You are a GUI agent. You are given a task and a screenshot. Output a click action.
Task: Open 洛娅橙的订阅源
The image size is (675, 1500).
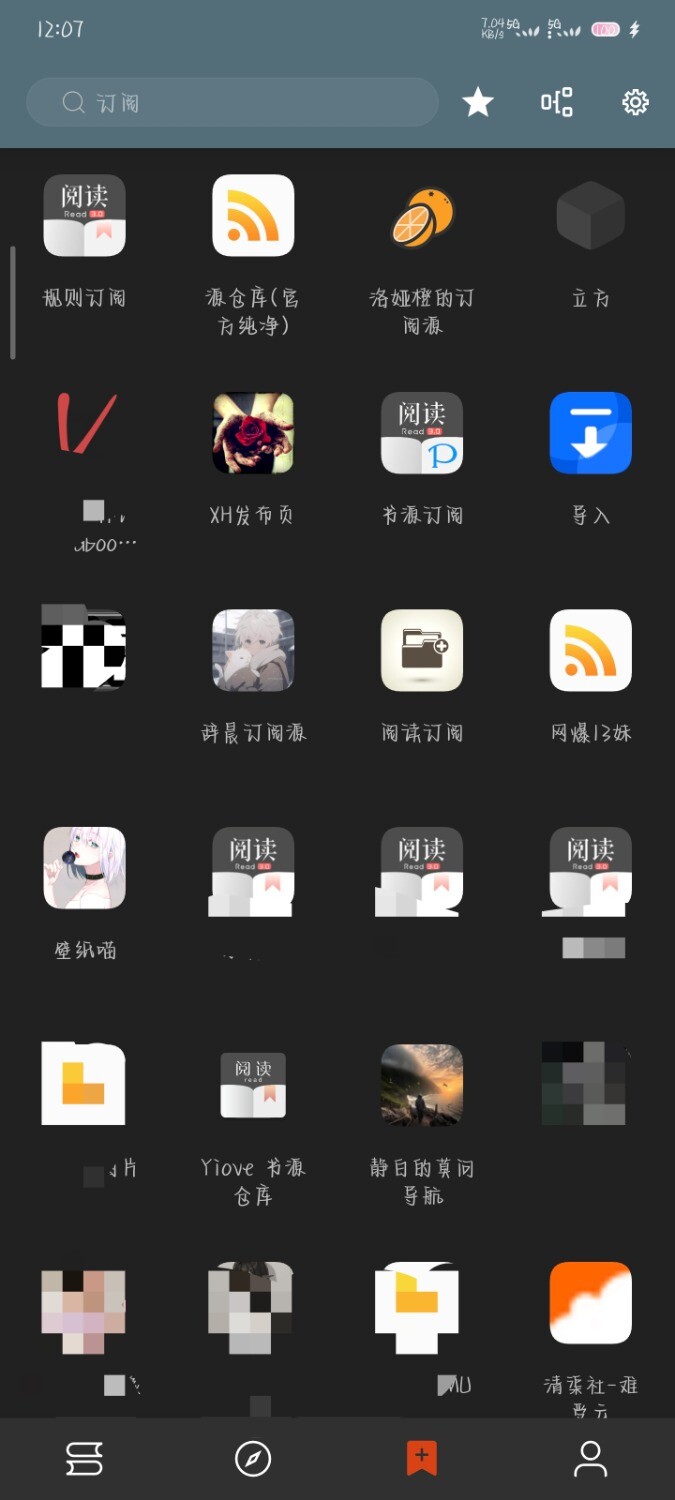coord(422,216)
